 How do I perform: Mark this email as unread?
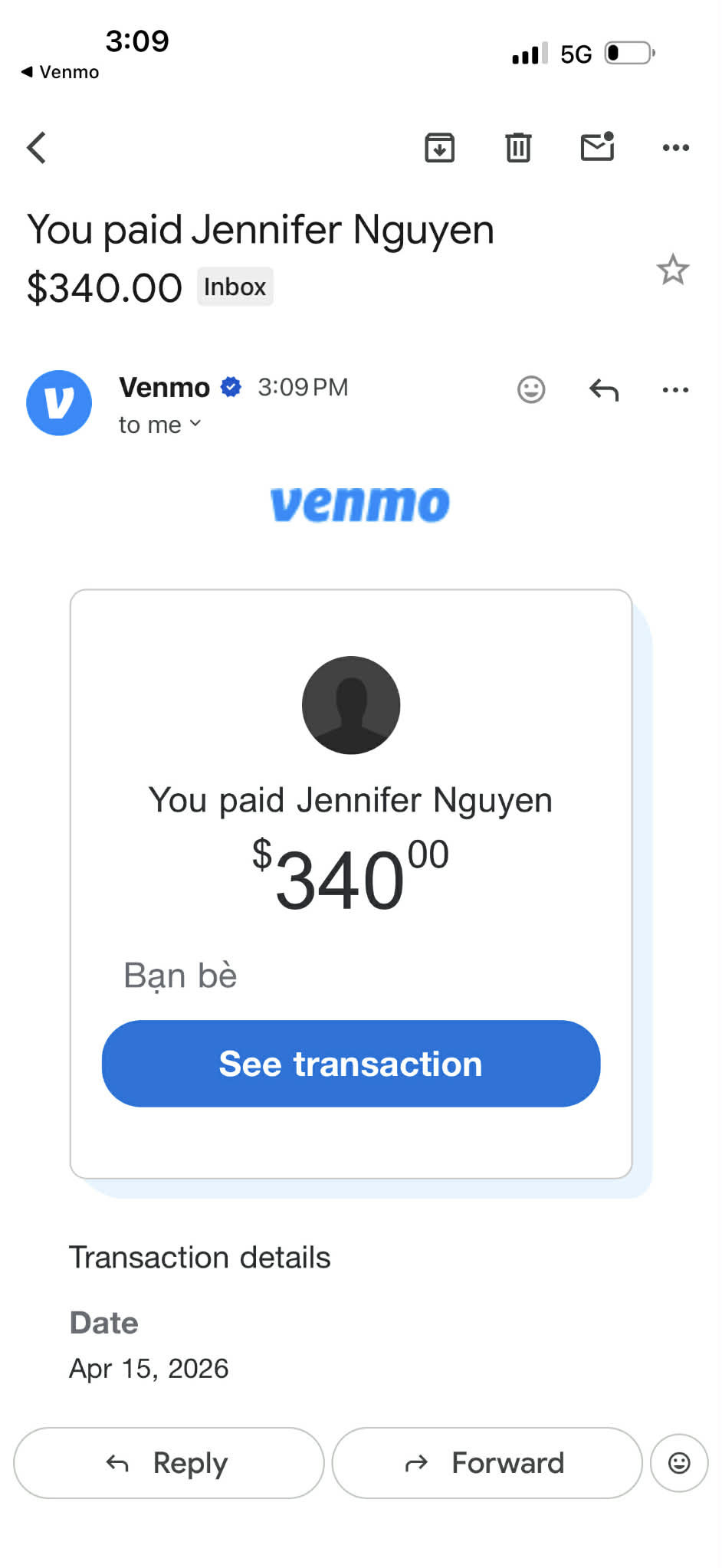(x=598, y=146)
